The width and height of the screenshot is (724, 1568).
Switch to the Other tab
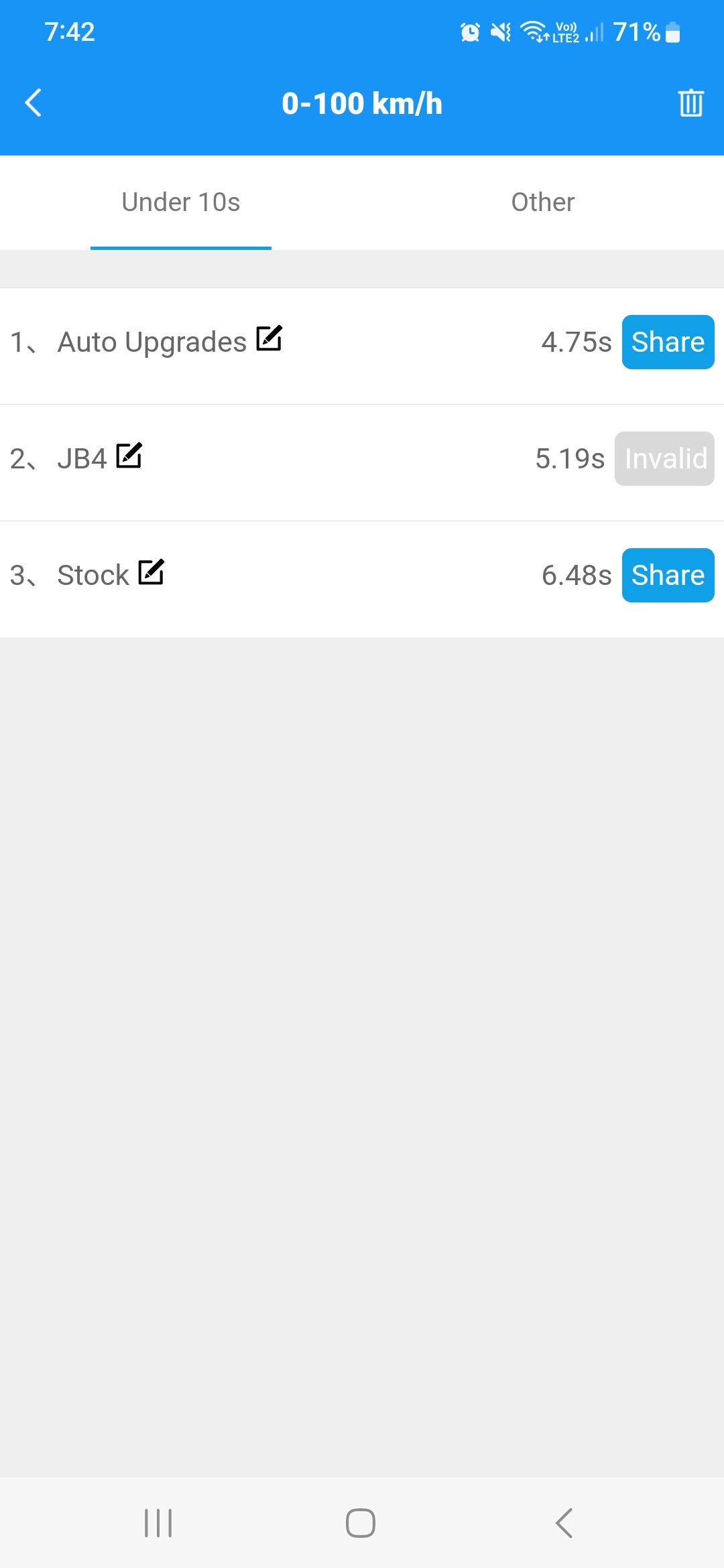(x=543, y=202)
